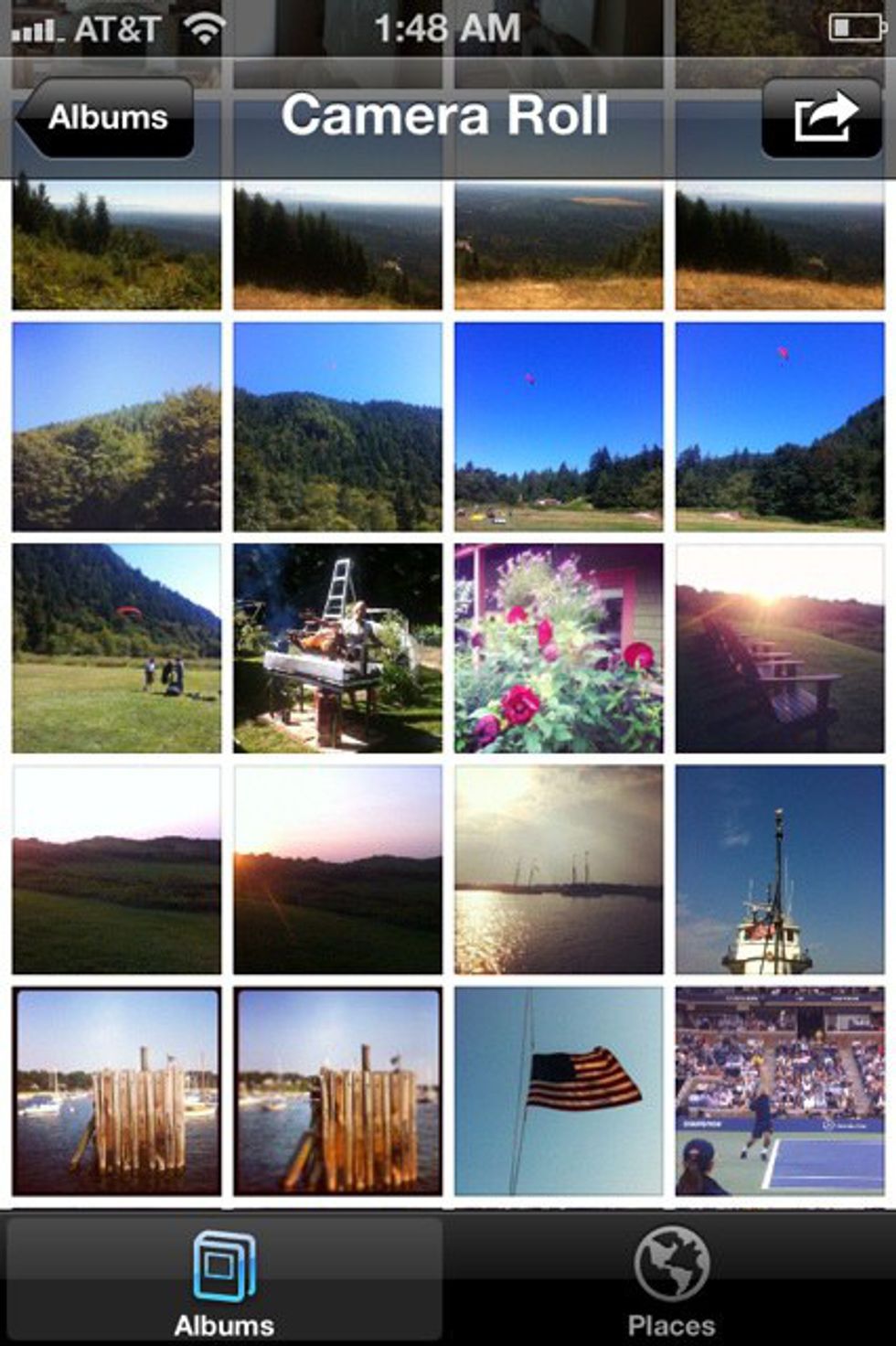The height and width of the screenshot is (1346, 896).
Task: Open the American flag photo
Action: [x=559, y=1090]
